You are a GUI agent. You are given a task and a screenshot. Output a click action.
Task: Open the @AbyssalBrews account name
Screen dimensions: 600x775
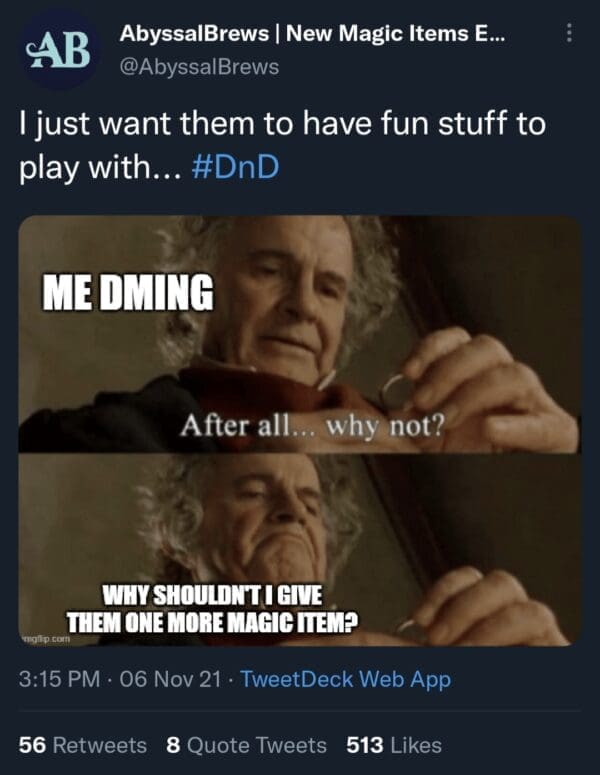pyautogui.click(x=199, y=67)
